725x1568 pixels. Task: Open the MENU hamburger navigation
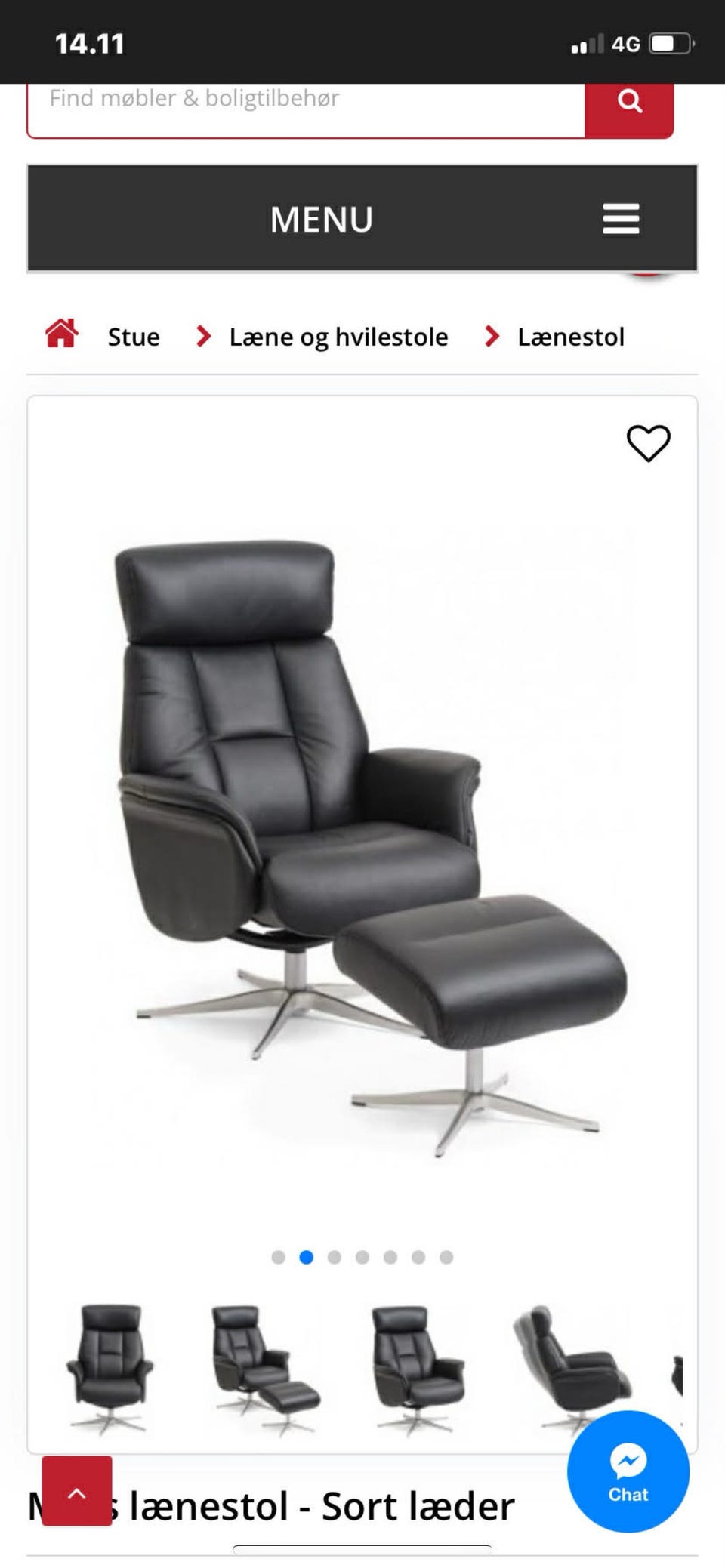(x=620, y=219)
